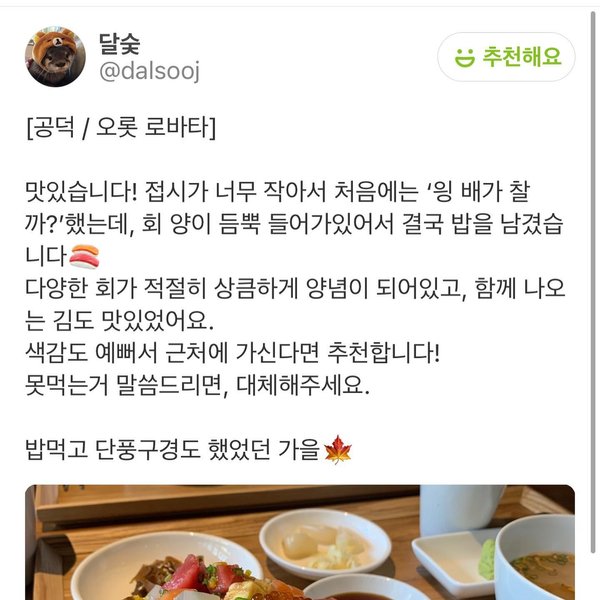This screenshot has height=600, width=600.
Task: Tap the 추천해요 badge
Action: pos(506,57)
